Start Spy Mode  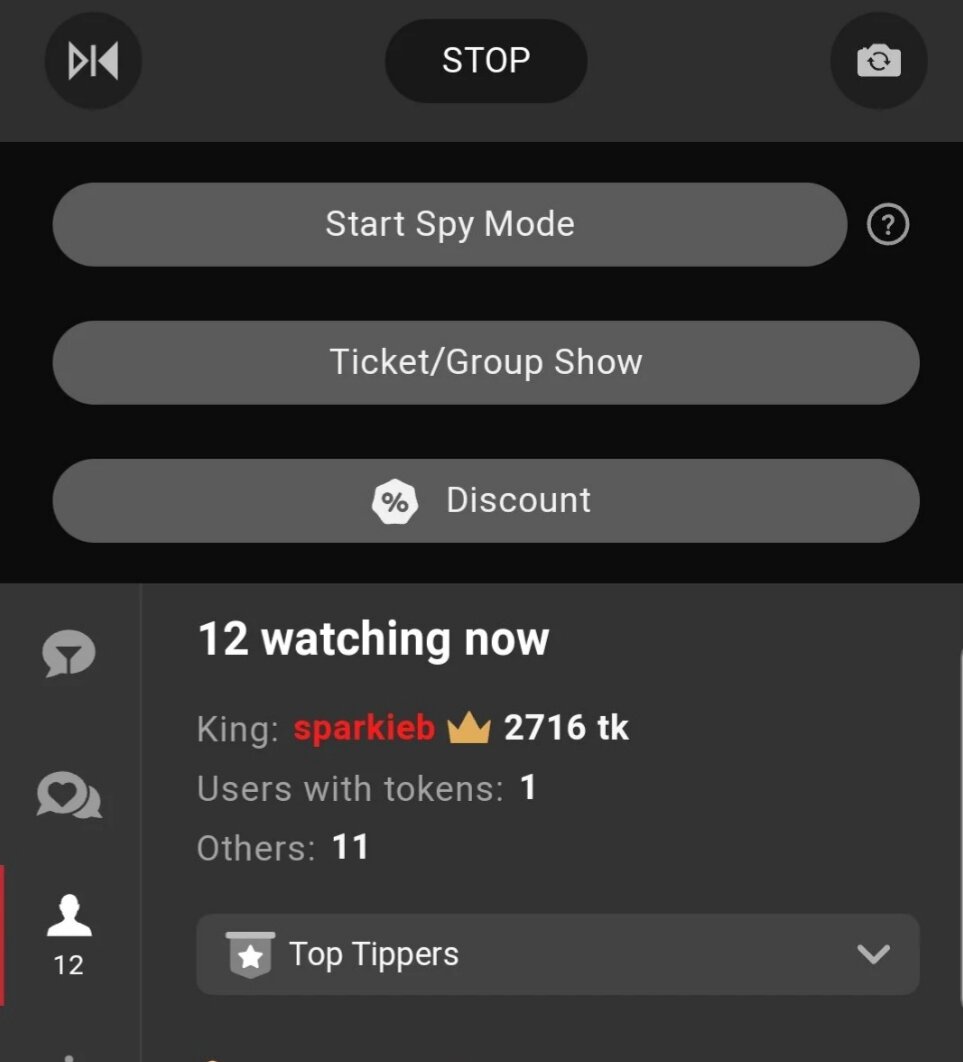[449, 224]
